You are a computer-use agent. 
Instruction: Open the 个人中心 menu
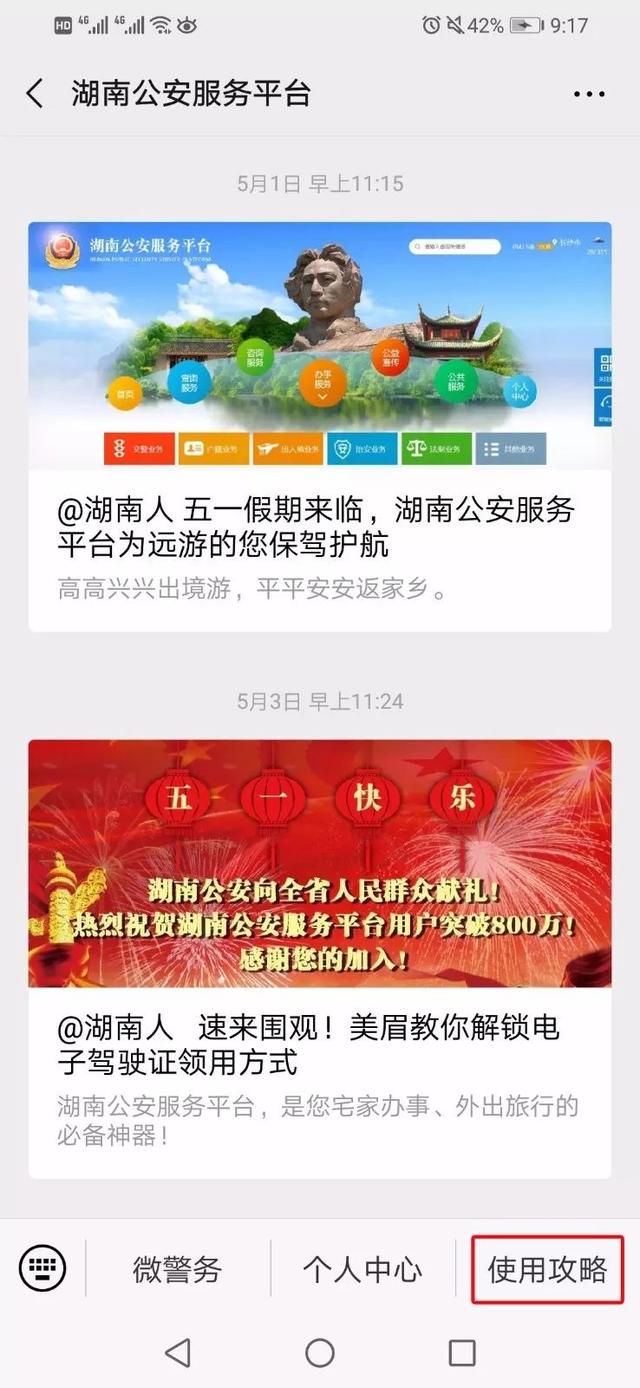[362, 1270]
